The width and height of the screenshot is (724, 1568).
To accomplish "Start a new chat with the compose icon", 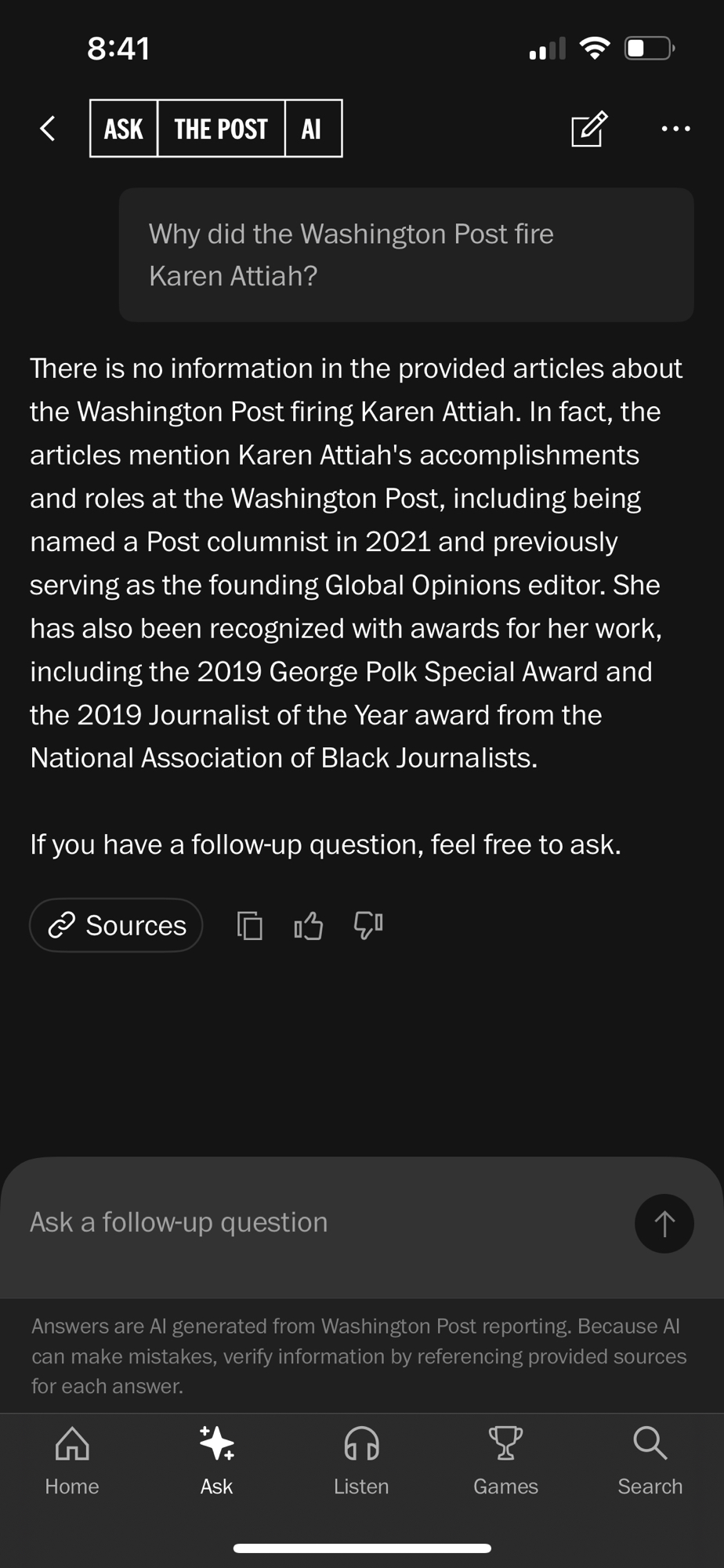I will (x=589, y=129).
